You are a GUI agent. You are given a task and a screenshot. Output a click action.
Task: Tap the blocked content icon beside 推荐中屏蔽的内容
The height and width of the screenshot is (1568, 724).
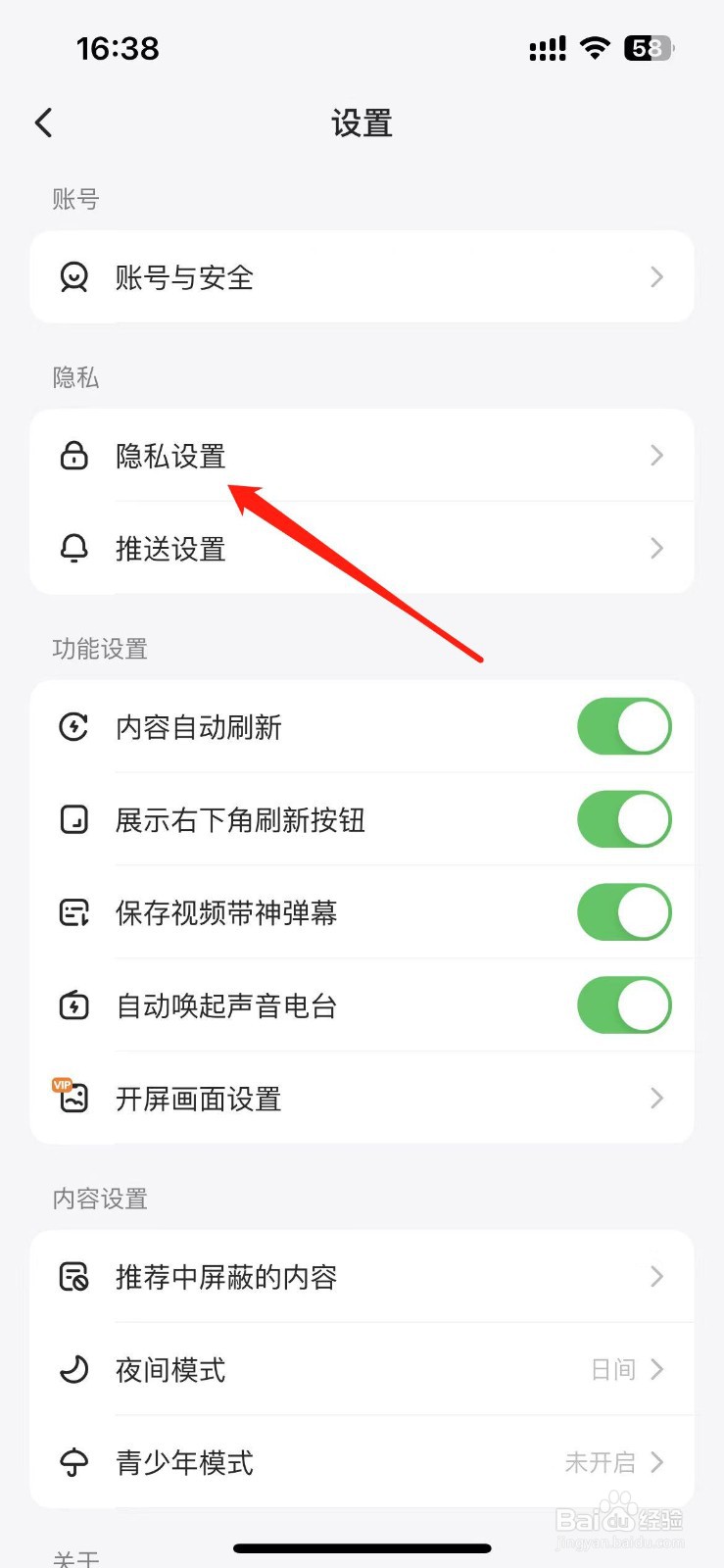(x=73, y=1276)
